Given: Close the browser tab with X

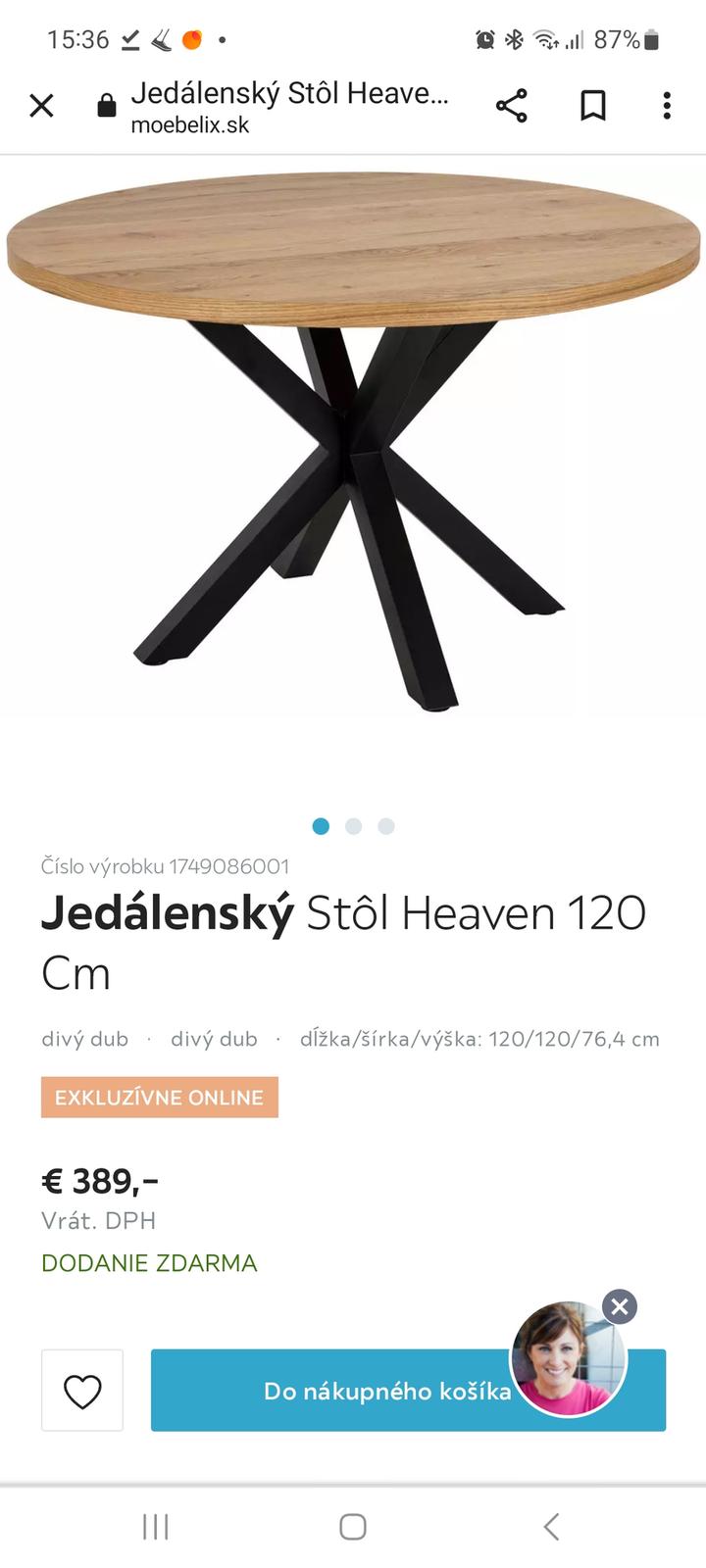Looking at the screenshot, I should (41, 105).
